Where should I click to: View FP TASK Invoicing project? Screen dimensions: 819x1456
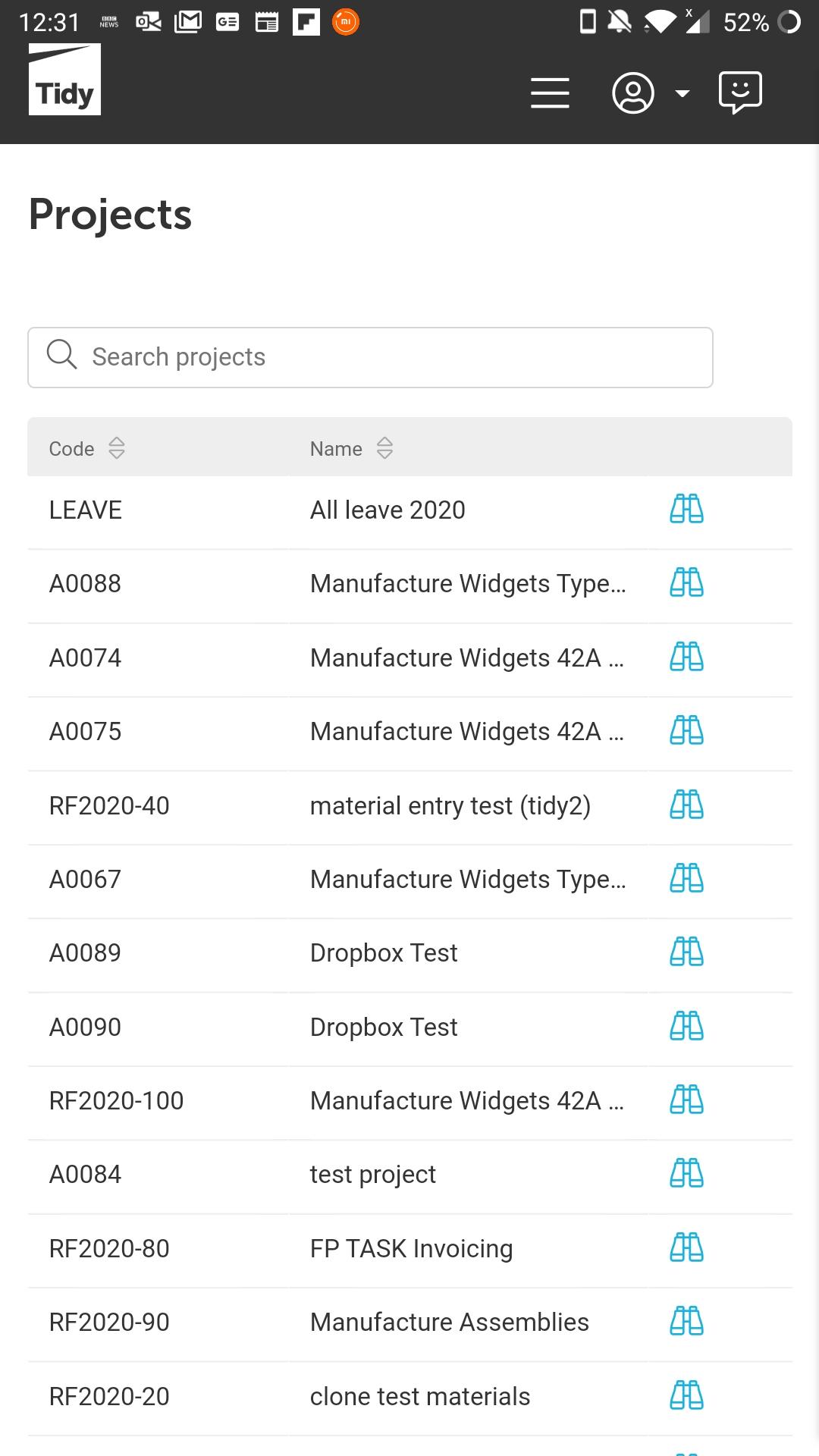(686, 1248)
